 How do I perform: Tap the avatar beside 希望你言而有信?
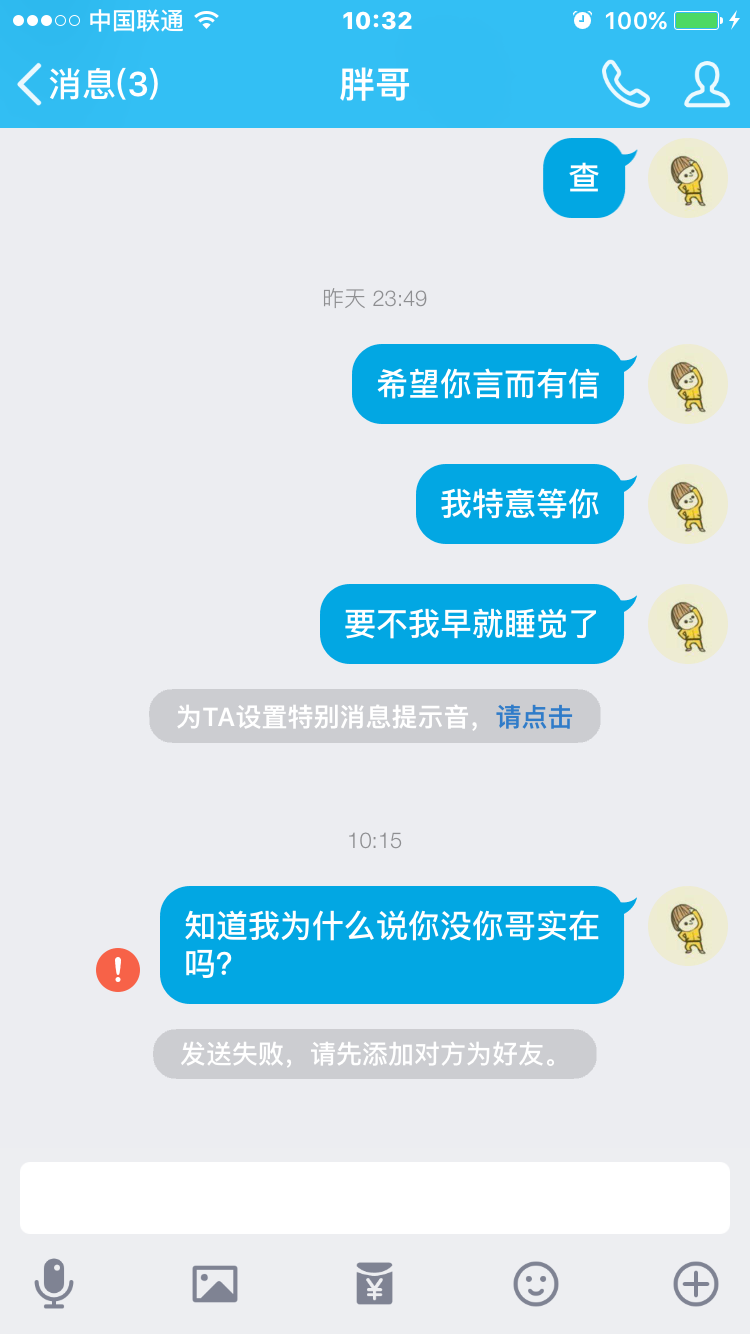point(688,384)
